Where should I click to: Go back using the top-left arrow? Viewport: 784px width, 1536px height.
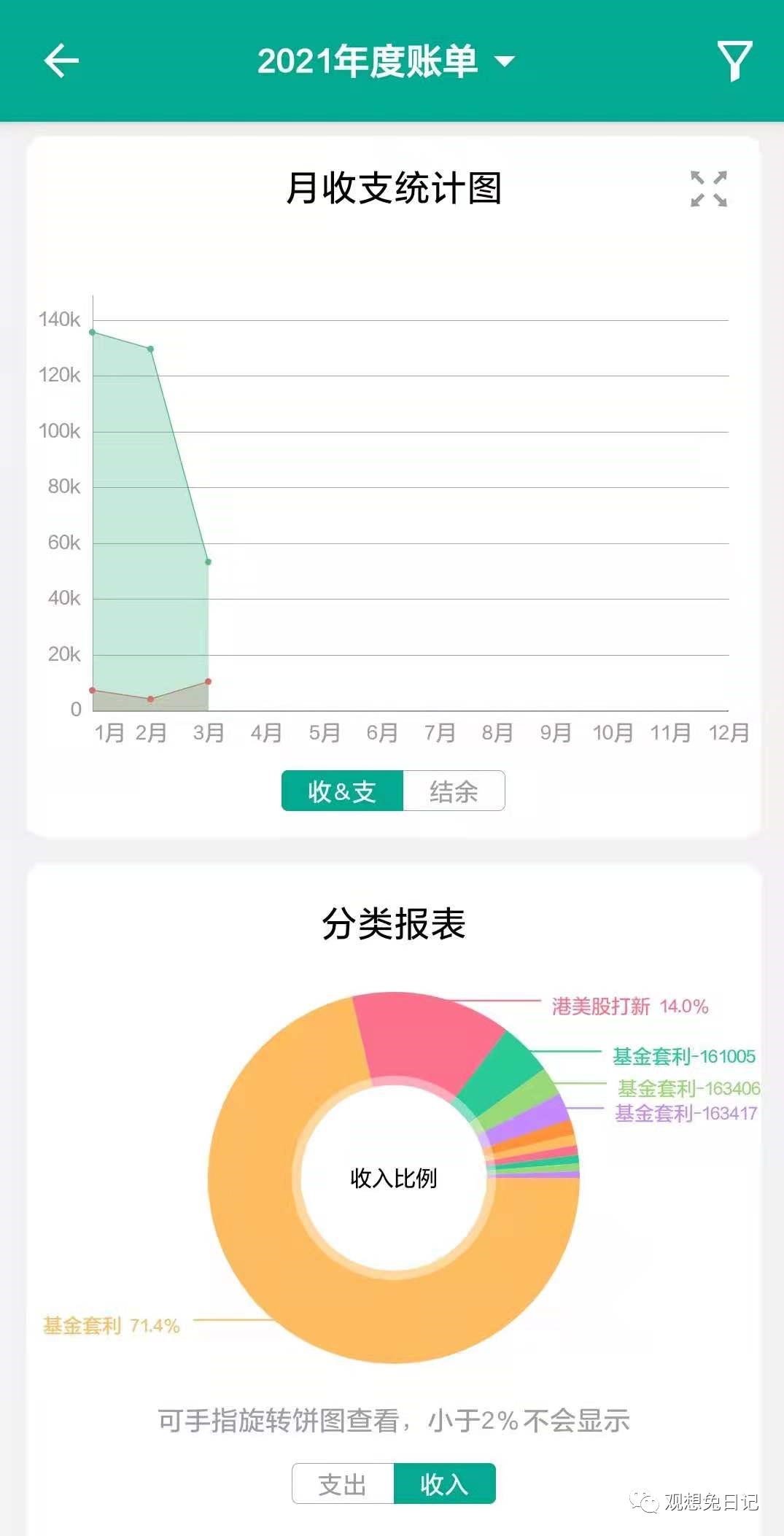pos(61,61)
